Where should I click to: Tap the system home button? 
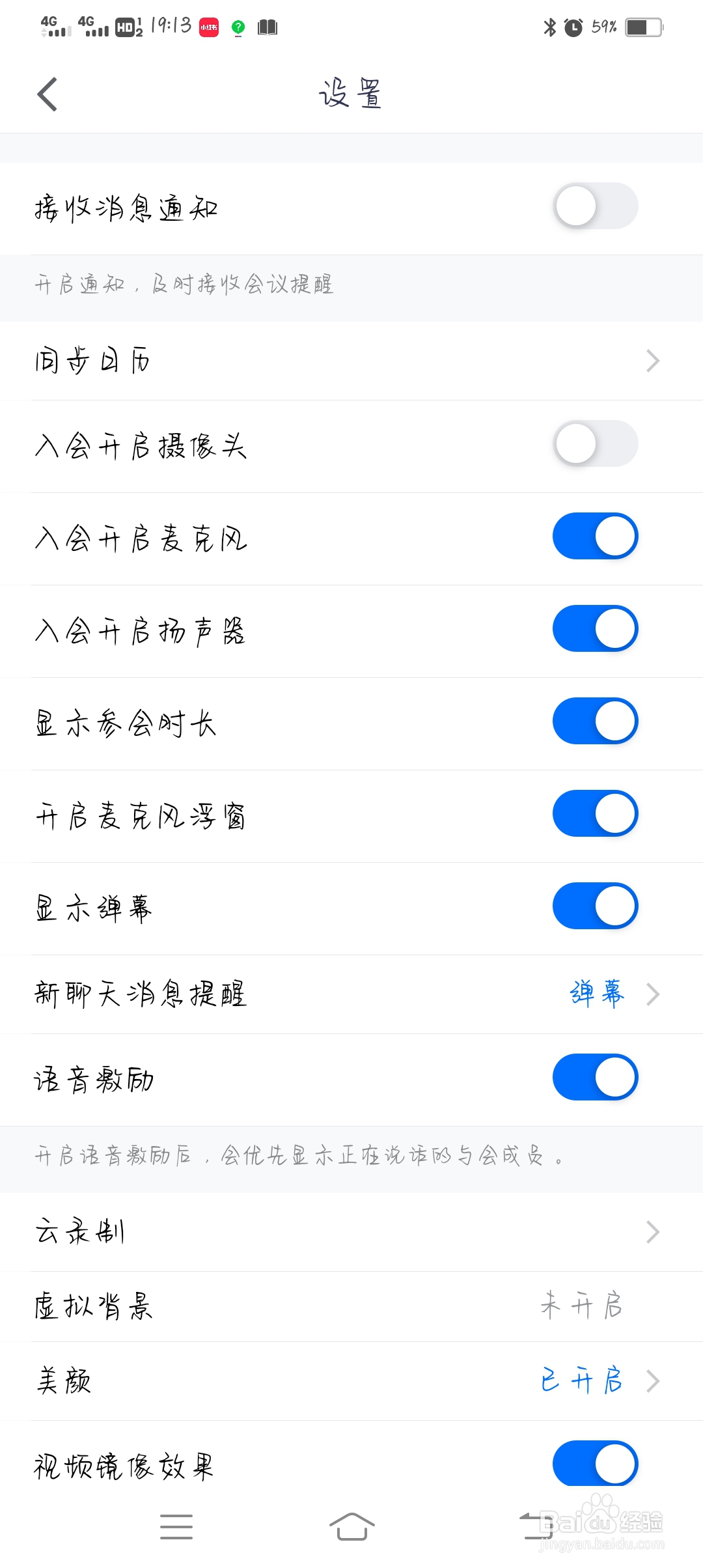pyautogui.click(x=351, y=1527)
